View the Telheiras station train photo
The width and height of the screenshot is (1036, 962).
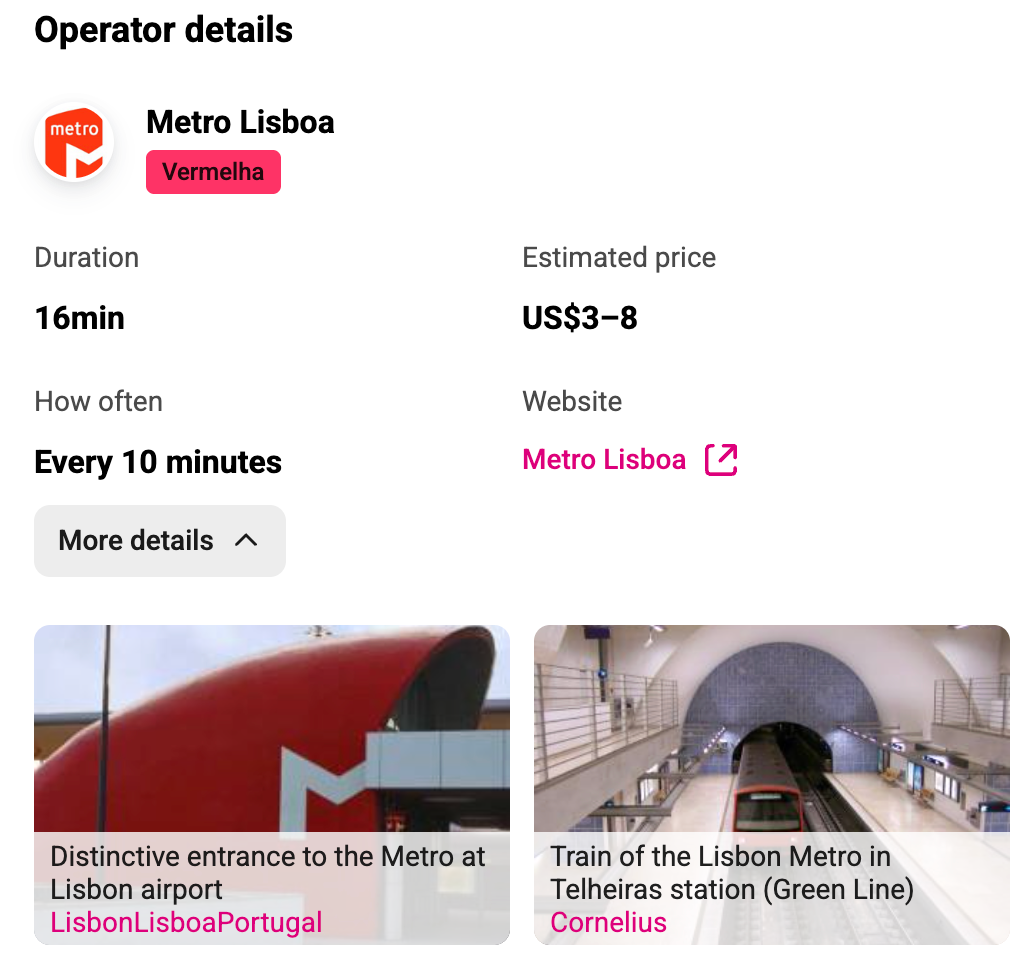tap(771, 730)
